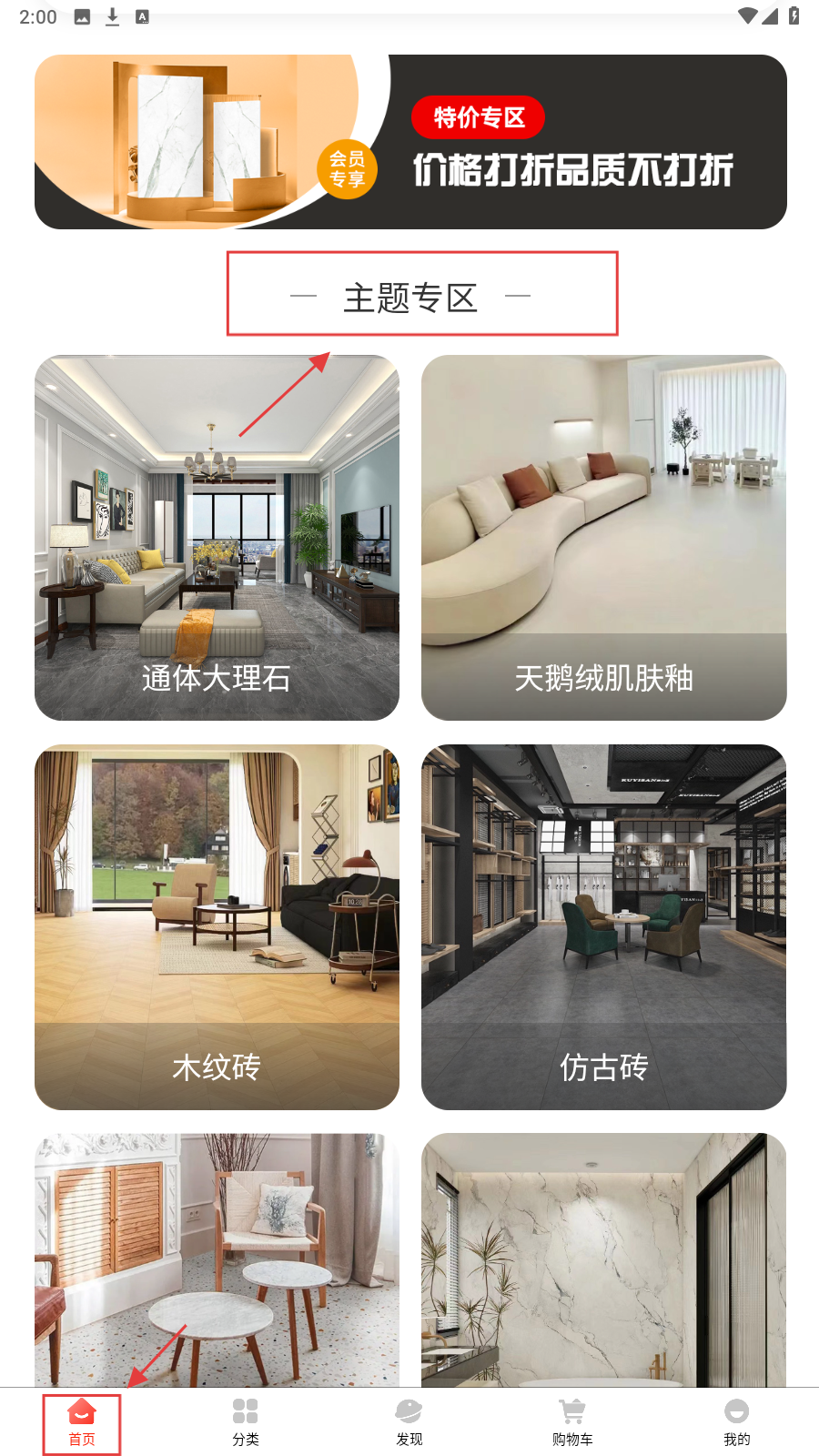The height and width of the screenshot is (1456, 819).
Task: Go to the 首页 home tab
Action: click(82, 1423)
